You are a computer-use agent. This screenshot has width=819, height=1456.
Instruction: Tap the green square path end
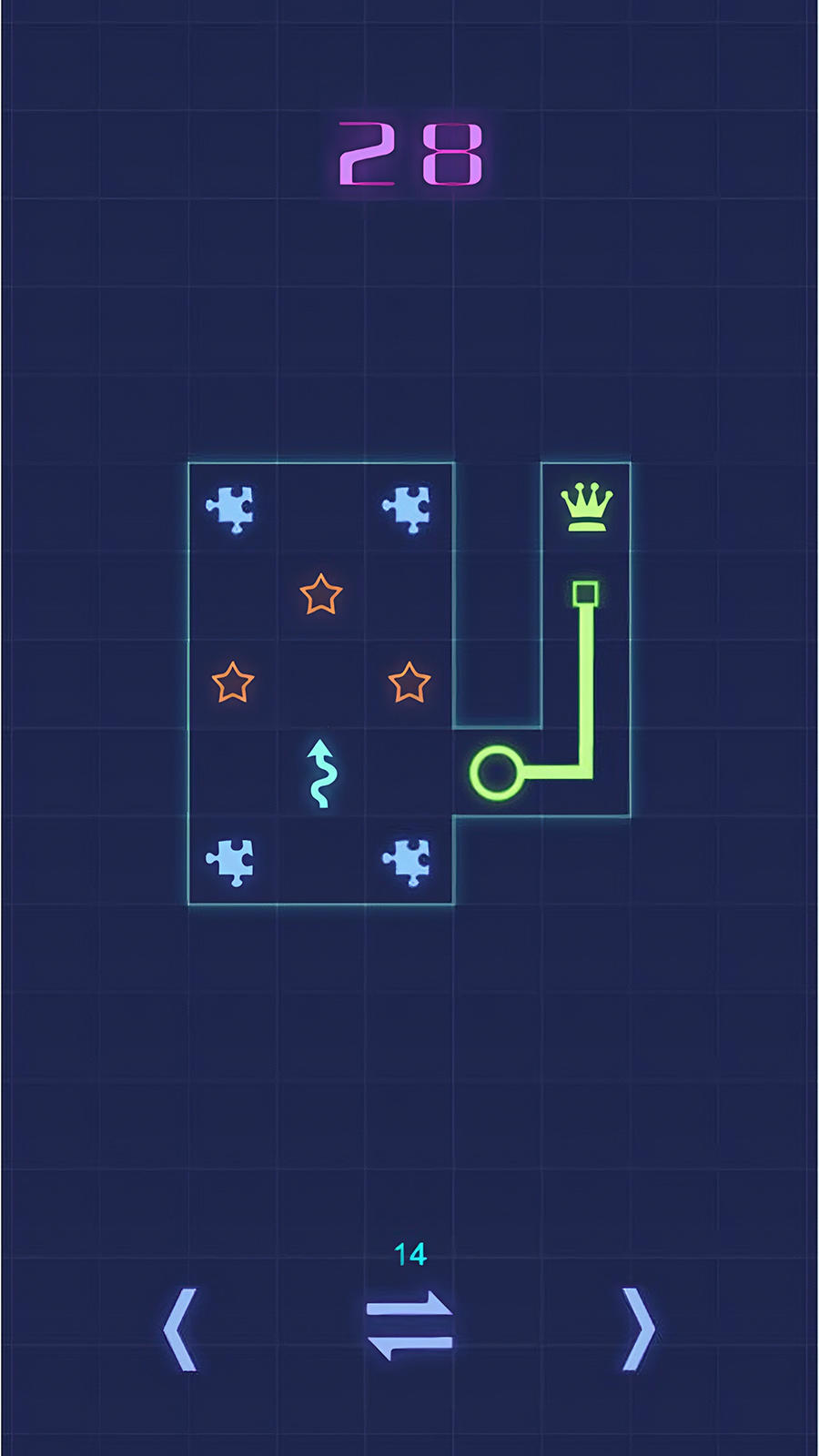(x=585, y=594)
